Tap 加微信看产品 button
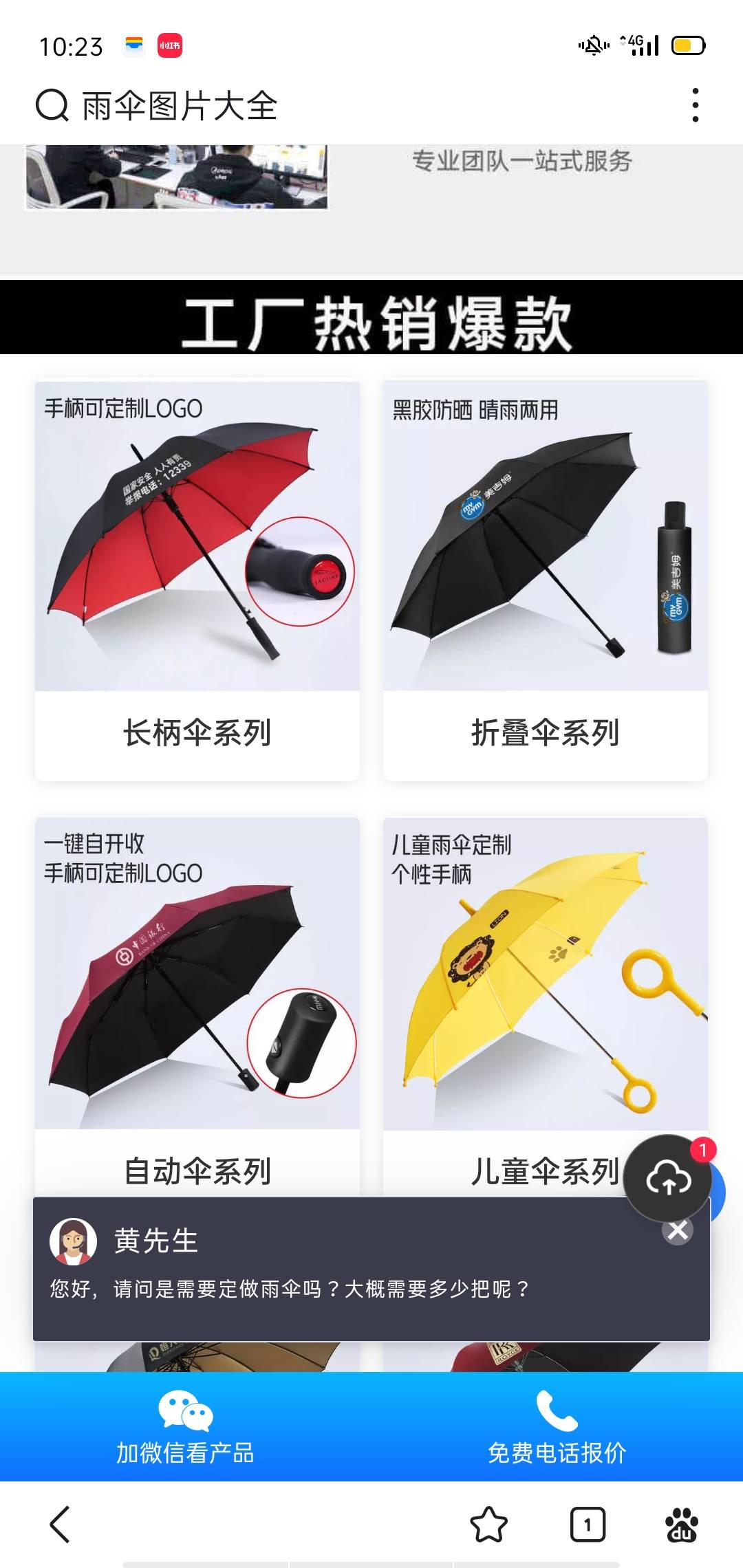Viewport: 743px width, 1568px height. tap(185, 1428)
